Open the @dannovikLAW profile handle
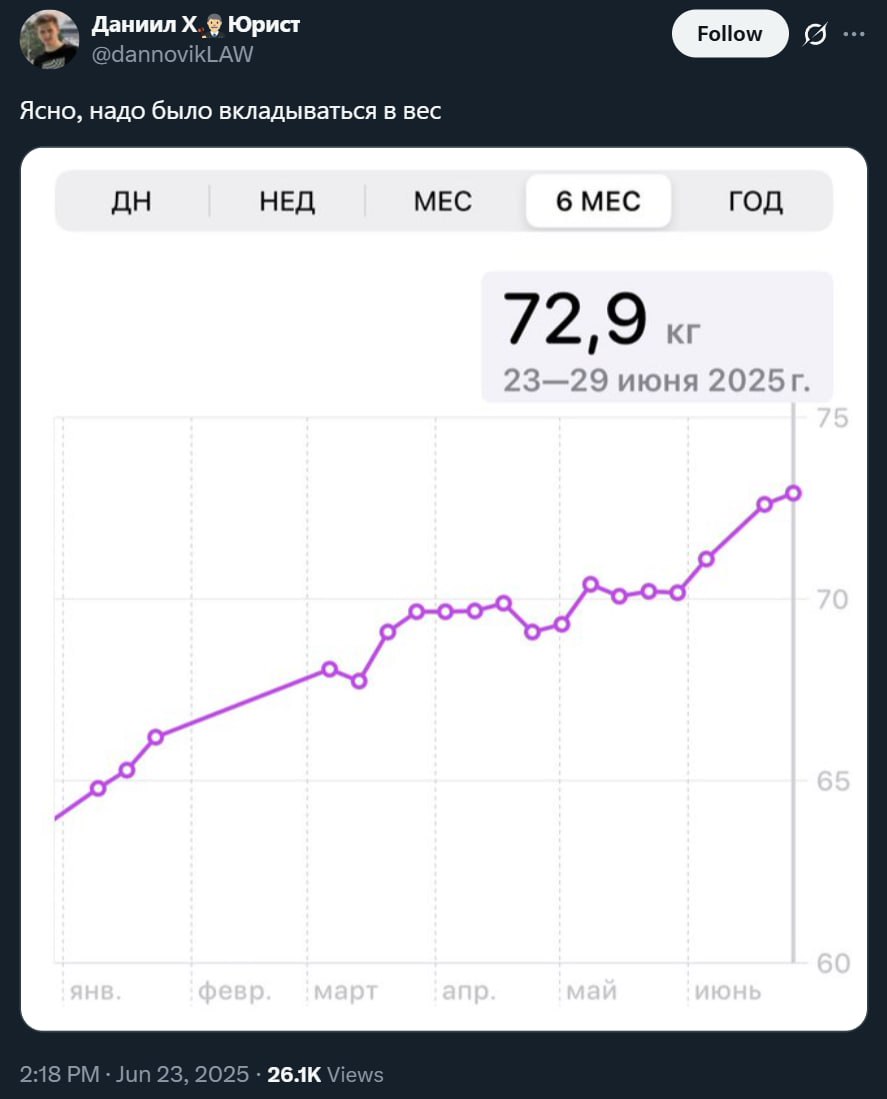Screen dimensions: 887x1099 pyautogui.click(x=172, y=55)
